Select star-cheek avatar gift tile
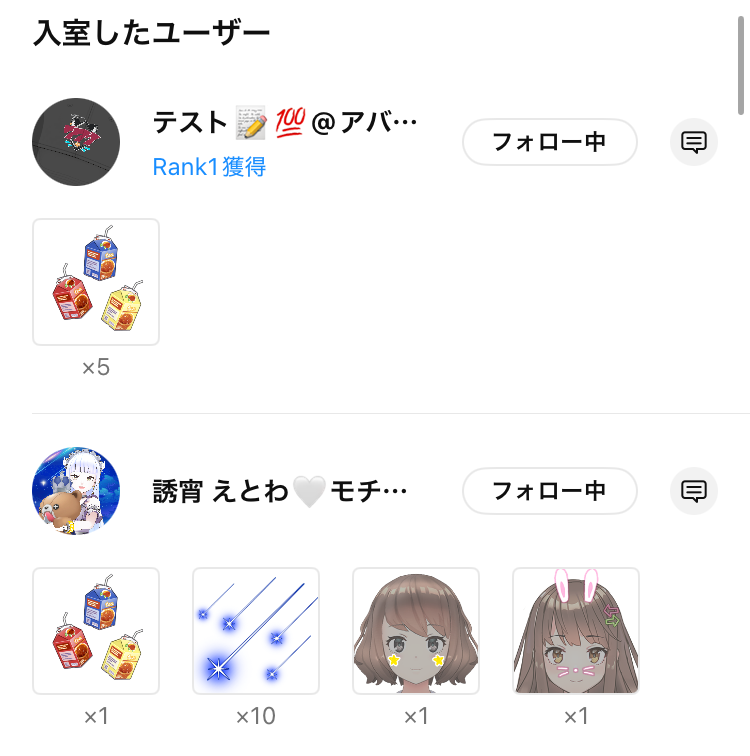The height and width of the screenshot is (756, 750). click(416, 631)
